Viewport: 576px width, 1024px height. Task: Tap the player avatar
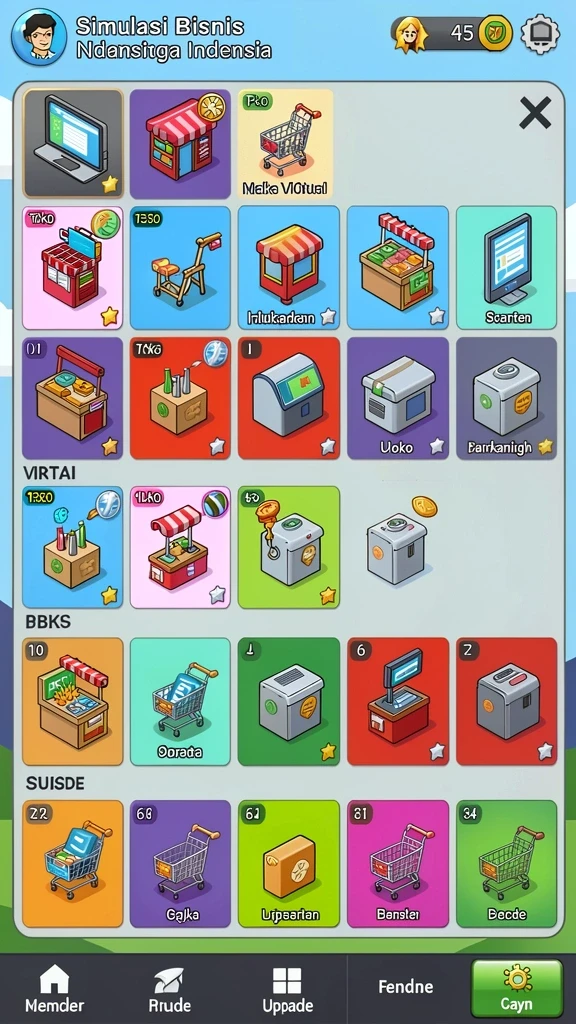[x=39, y=37]
